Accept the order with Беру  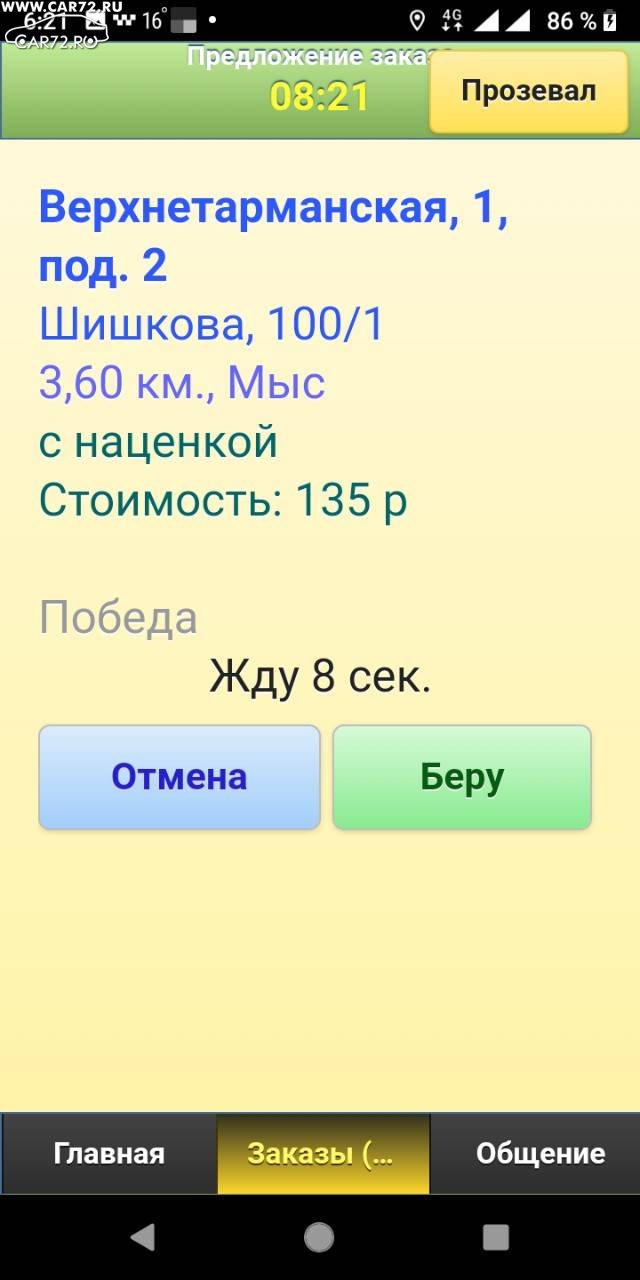(462, 777)
